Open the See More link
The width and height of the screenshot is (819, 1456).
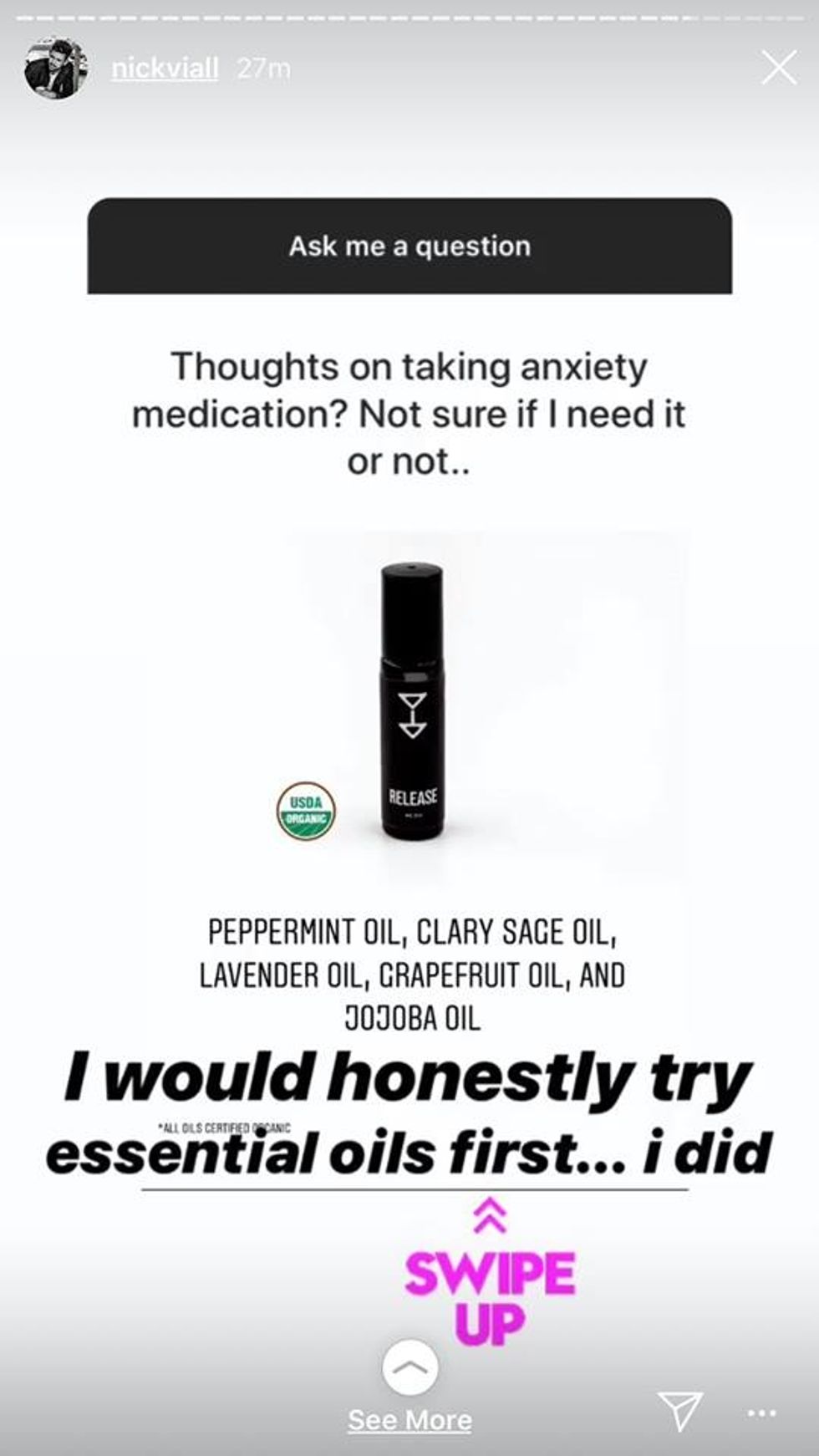[409, 1419]
